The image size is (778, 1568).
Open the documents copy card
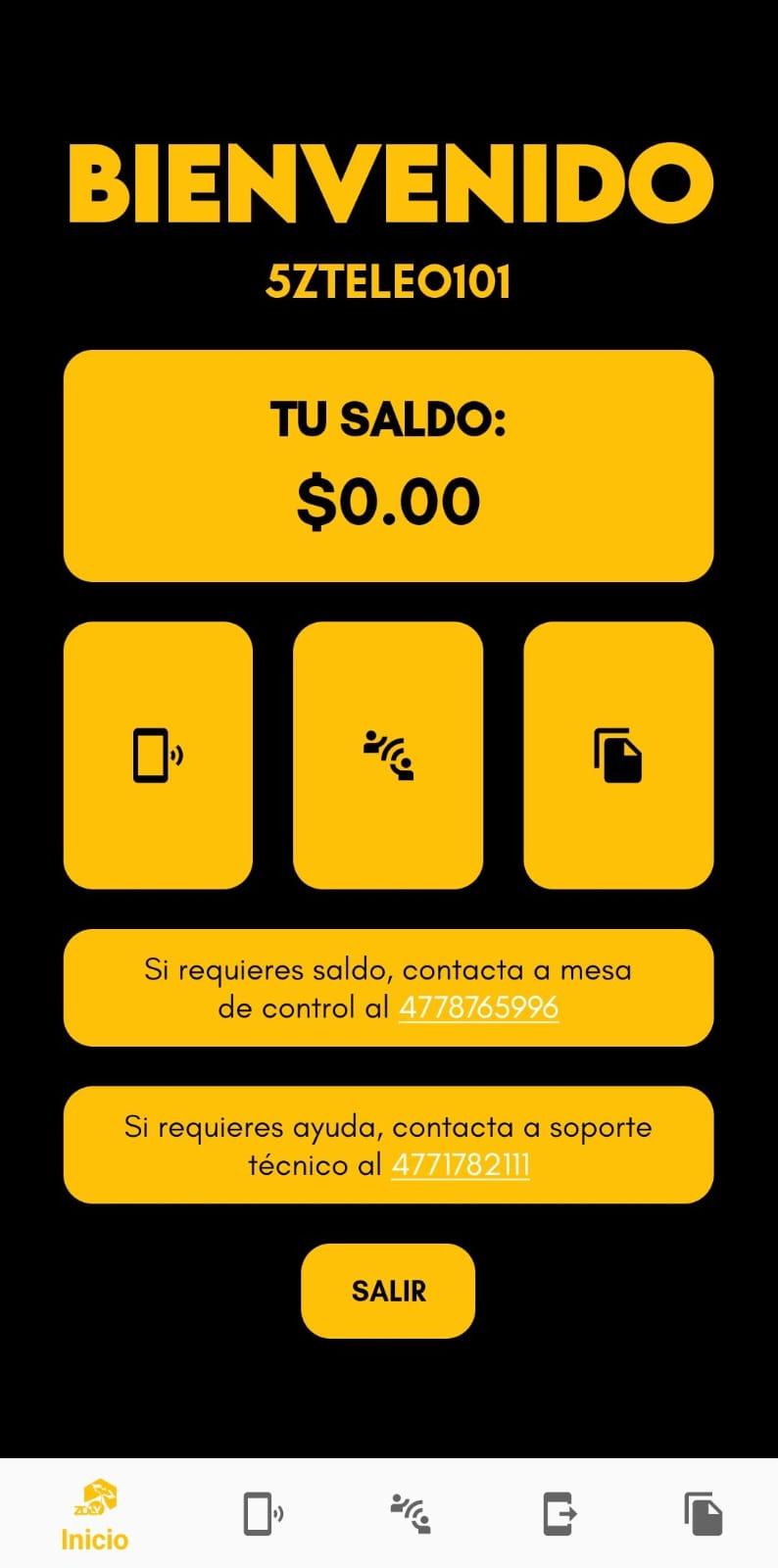tap(618, 756)
